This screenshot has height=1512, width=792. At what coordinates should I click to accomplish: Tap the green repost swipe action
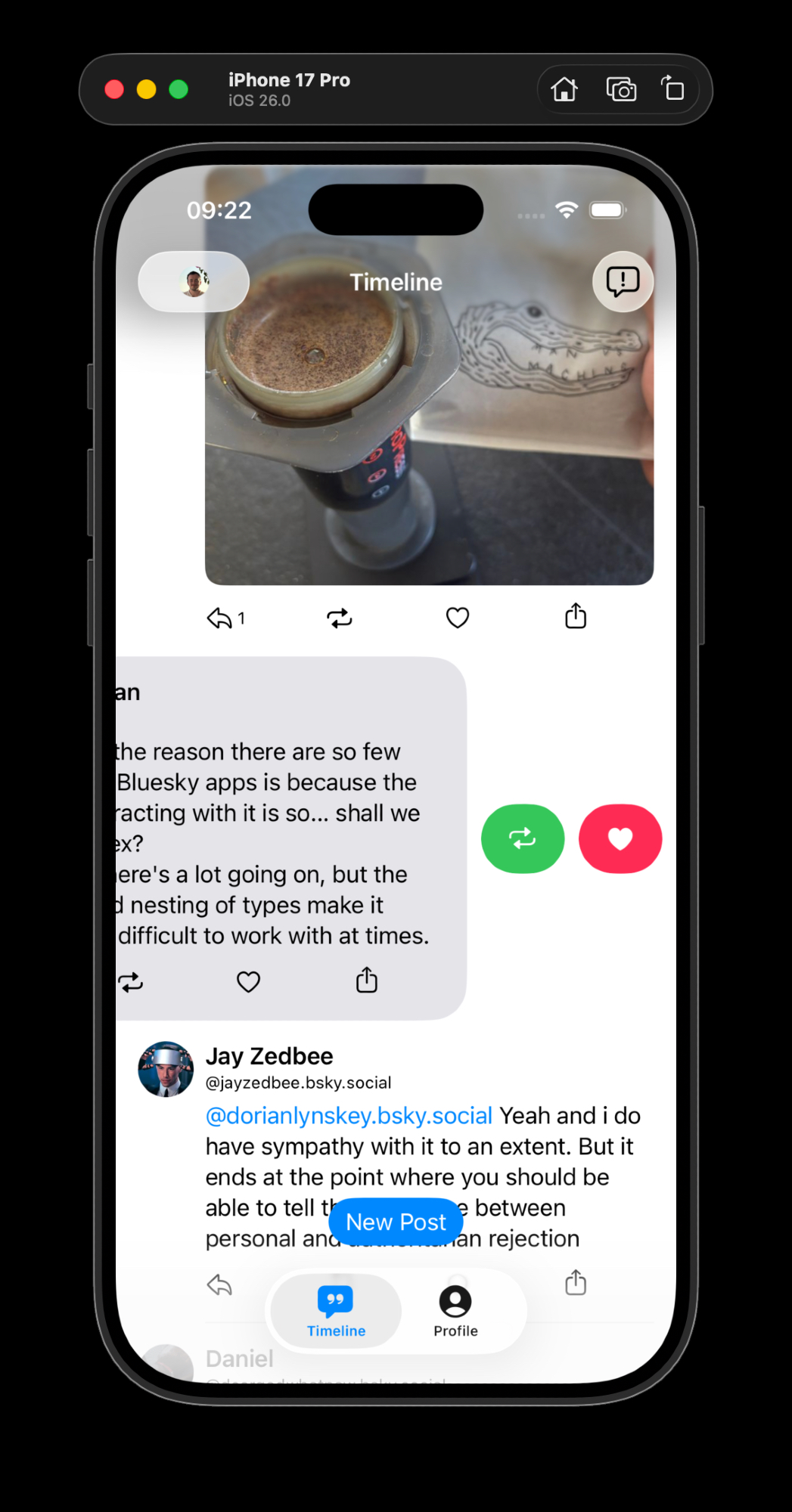(x=523, y=838)
